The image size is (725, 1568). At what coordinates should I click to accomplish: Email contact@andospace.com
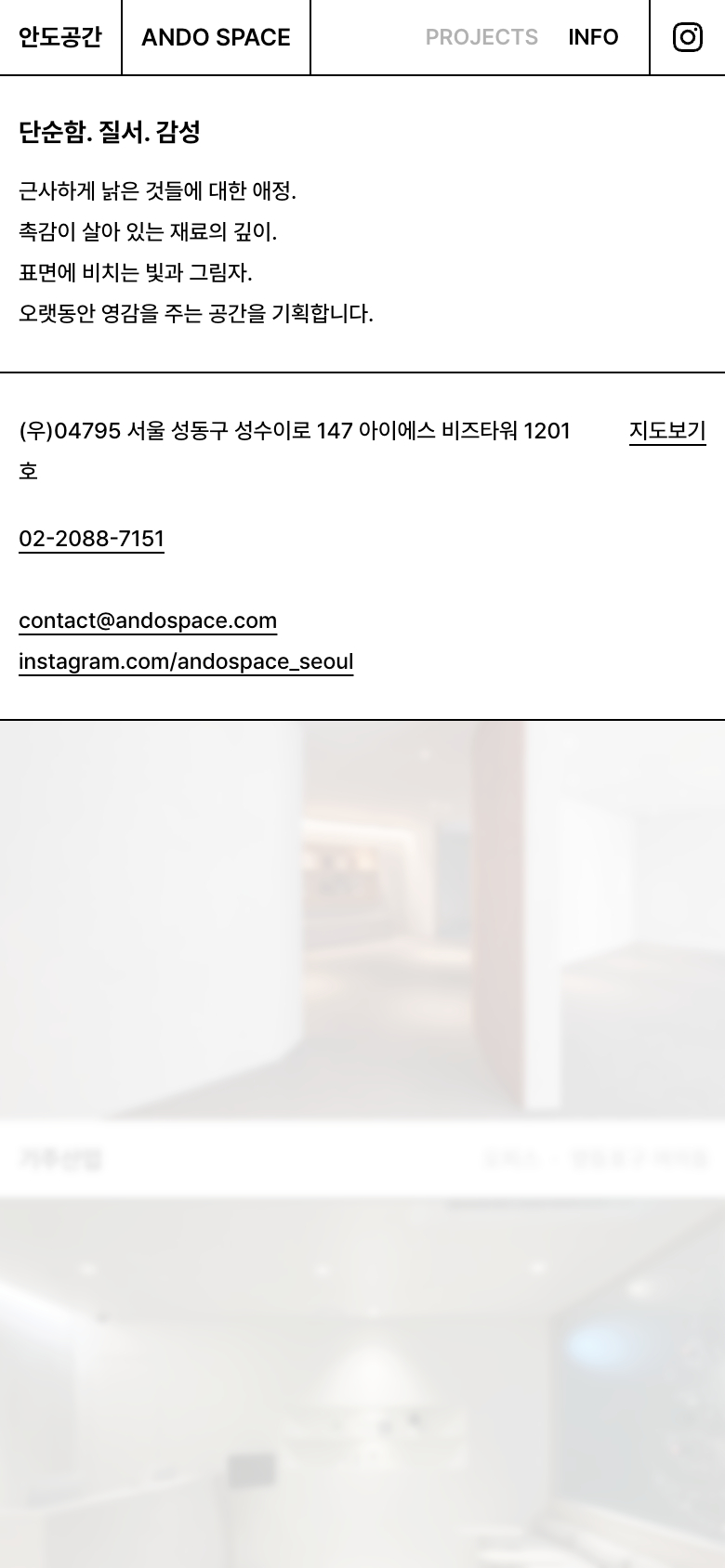pyautogui.click(x=148, y=621)
